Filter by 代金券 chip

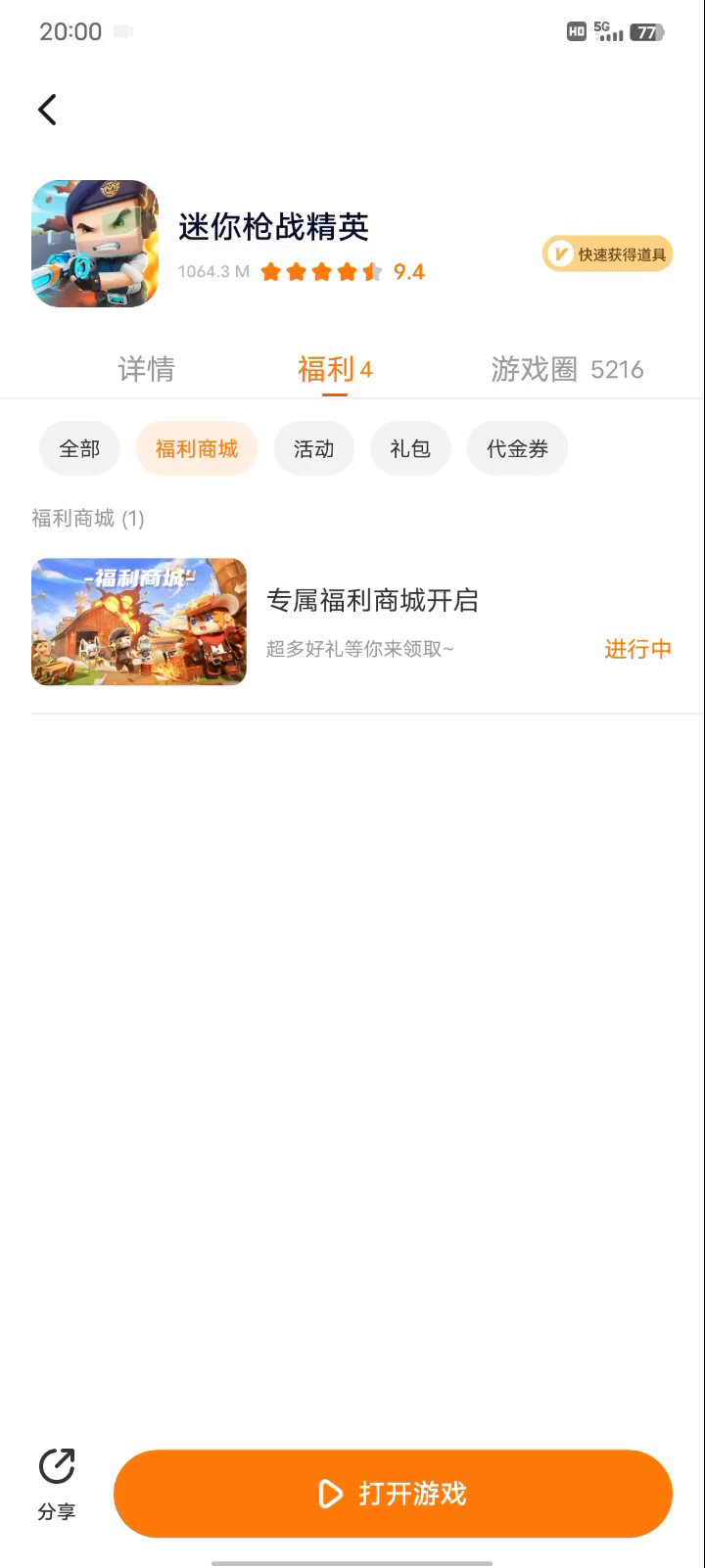click(517, 449)
